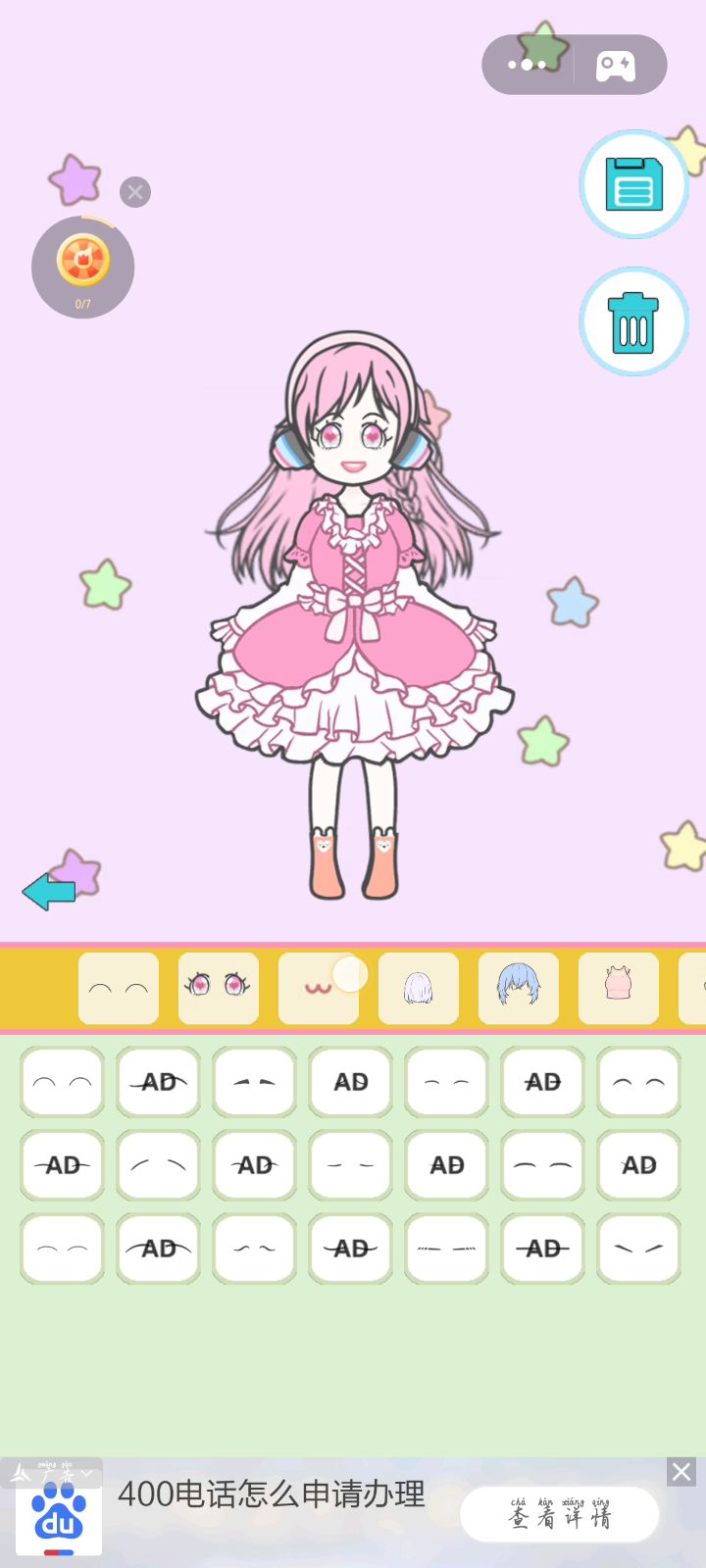Viewport: 706px width, 1568px height.
Task: Dismiss the orange reward bubble
Action: 135,192
